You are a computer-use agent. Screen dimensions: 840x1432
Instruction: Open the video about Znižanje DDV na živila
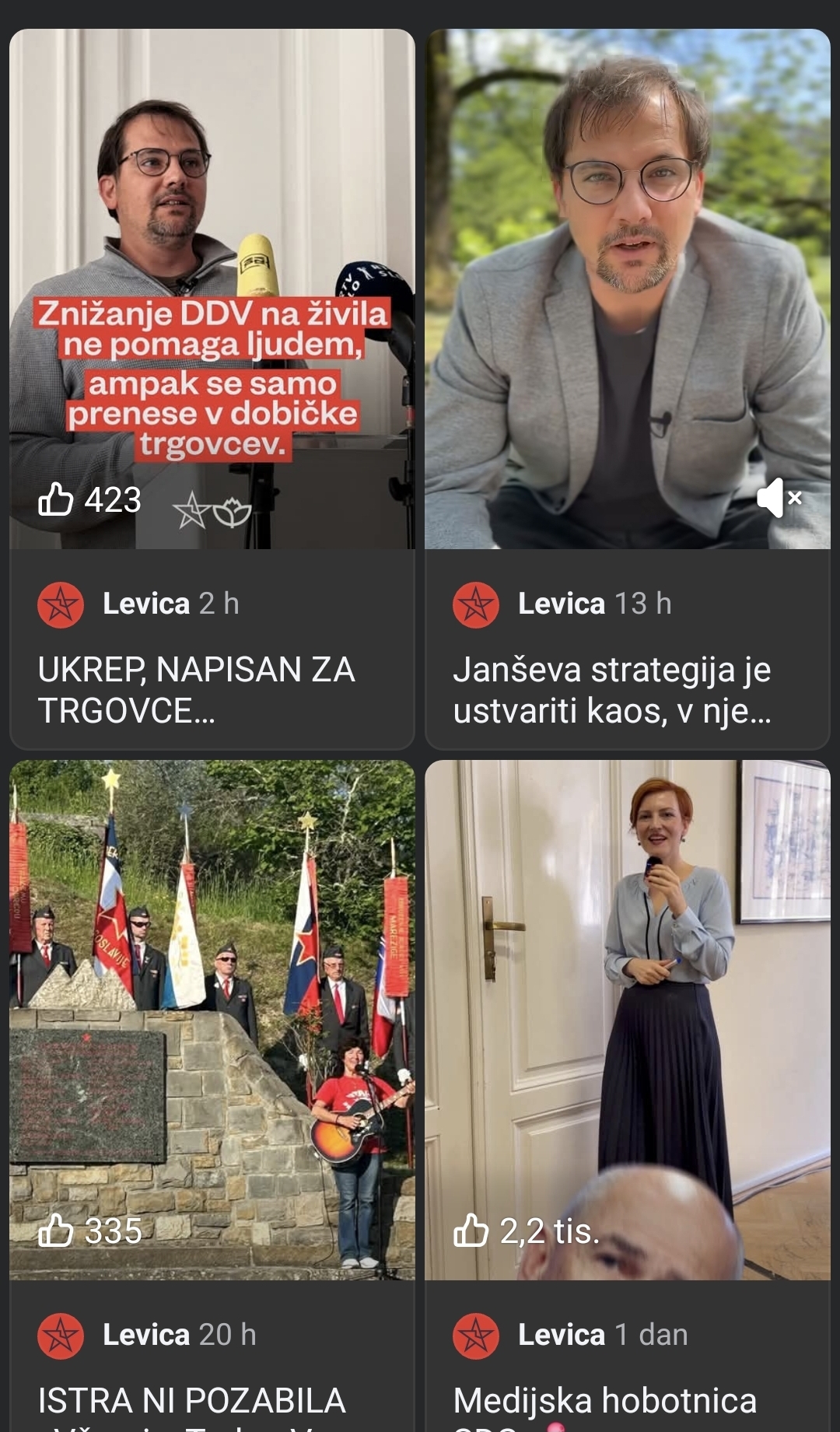[212, 233]
